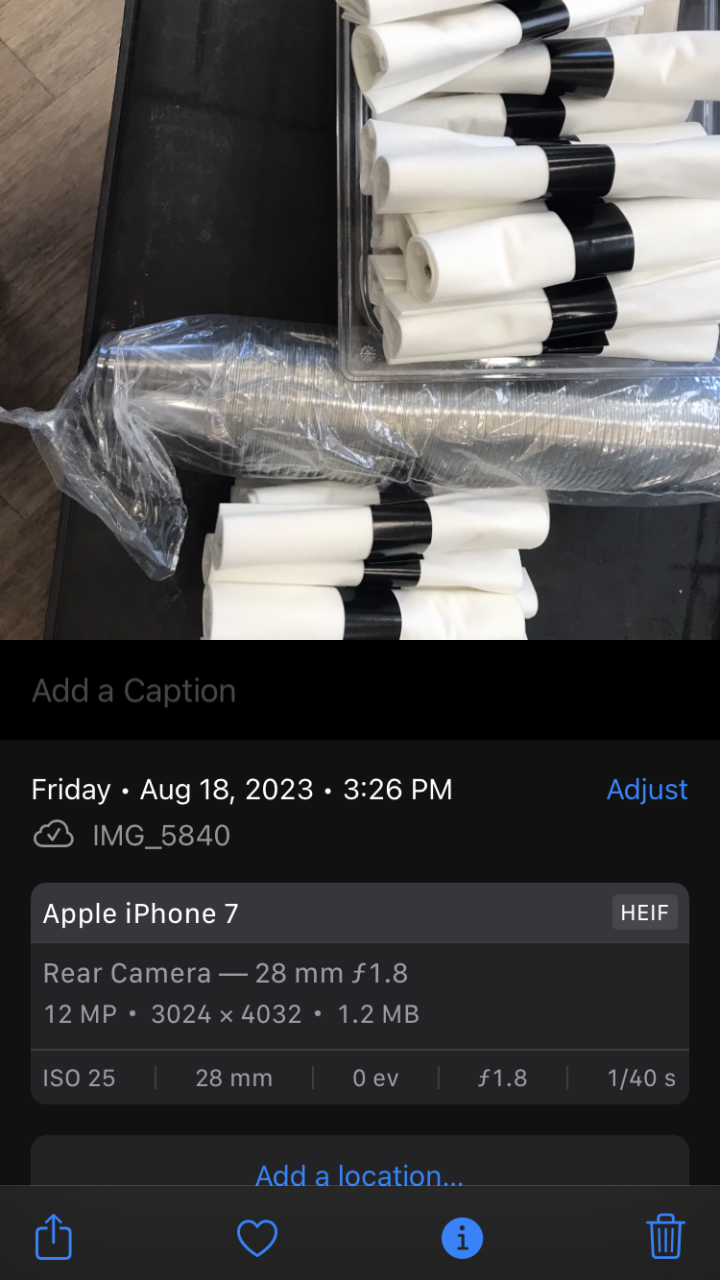Adjust the photo's date and time

(647, 790)
